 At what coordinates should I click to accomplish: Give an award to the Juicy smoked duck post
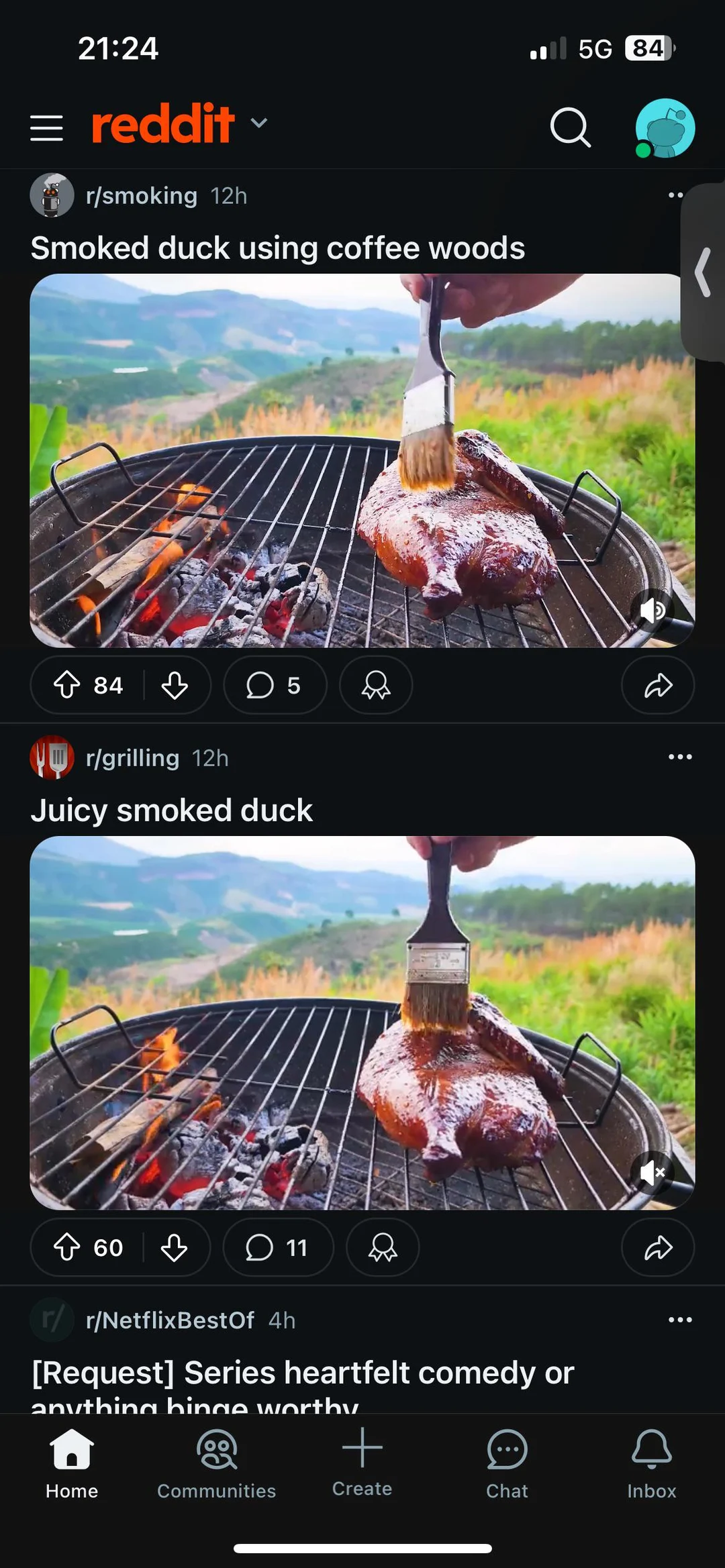(x=383, y=1247)
